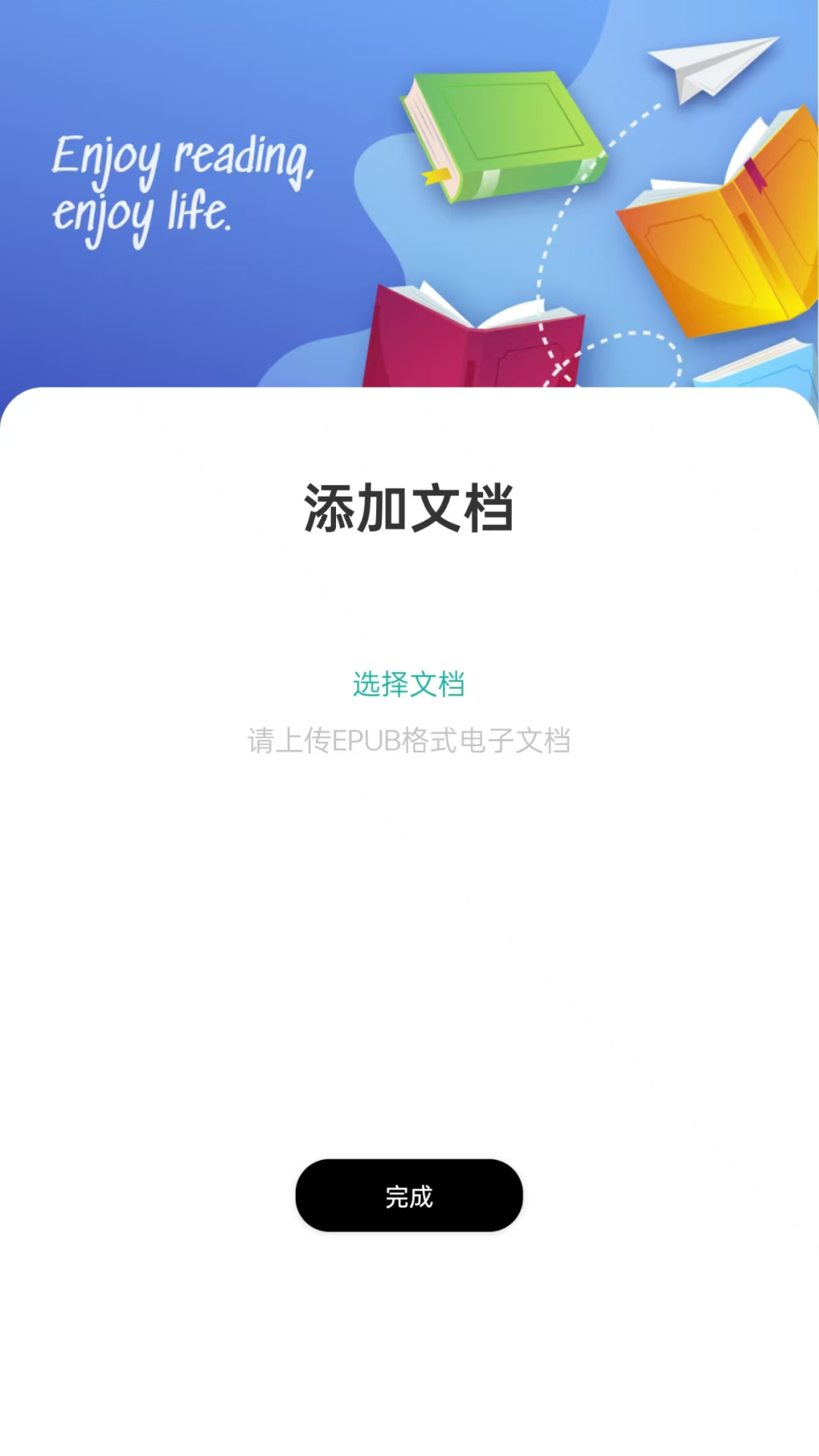Click the EPUB format upload hint text
Image resolution: width=819 pixels, height=1456 pixels.
409,743
